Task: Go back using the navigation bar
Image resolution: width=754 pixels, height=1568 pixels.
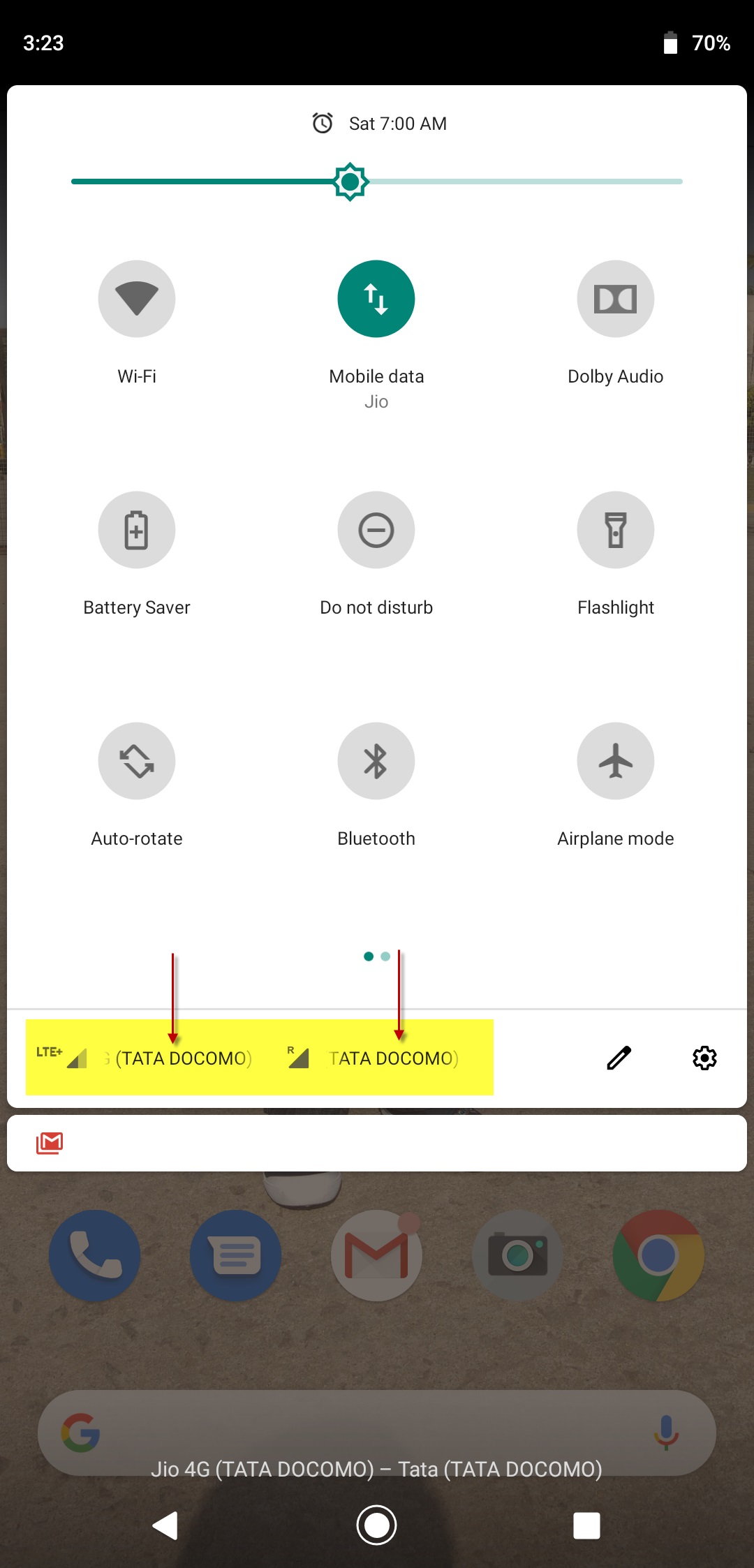Action: coord(165,1525)
